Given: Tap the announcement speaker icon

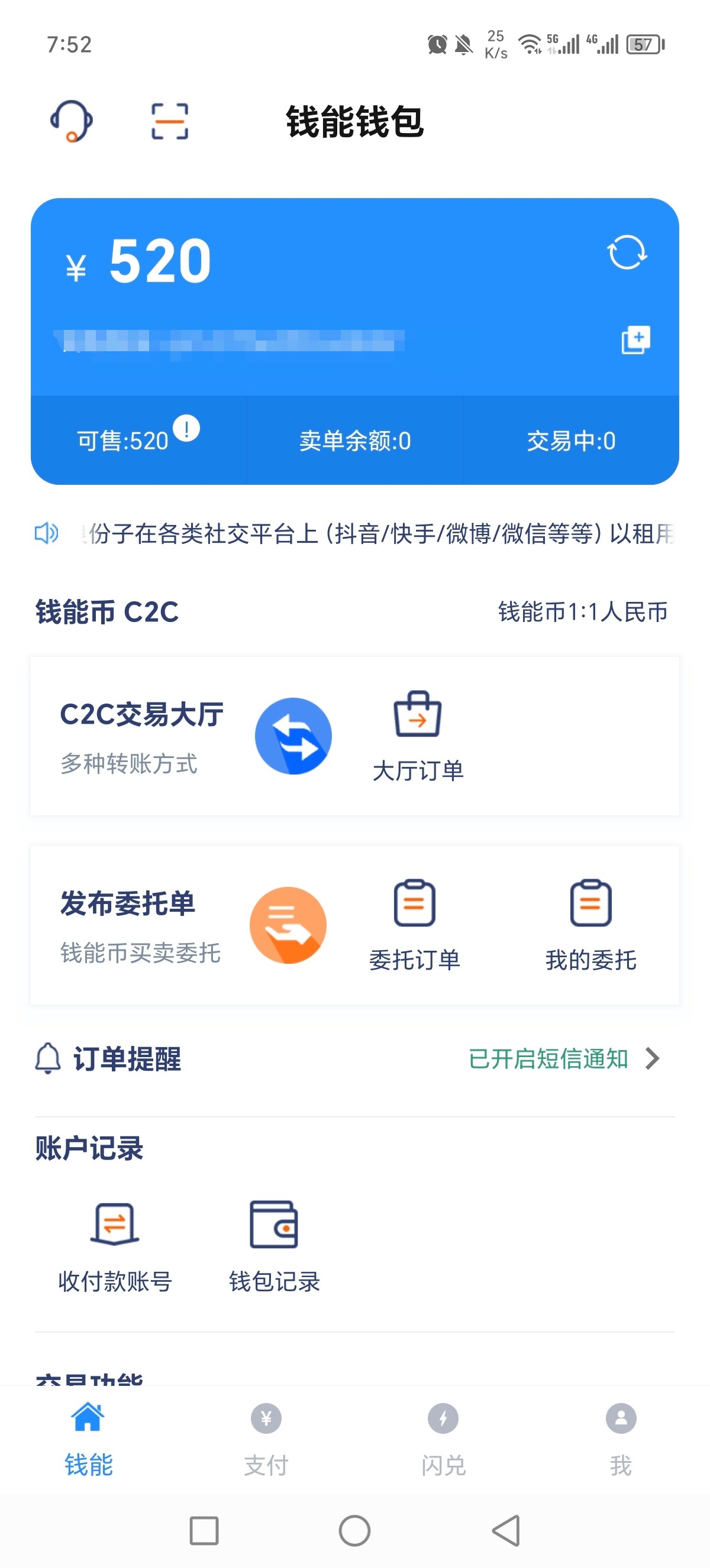Looking at the screenshot, I should click(46, 534).
